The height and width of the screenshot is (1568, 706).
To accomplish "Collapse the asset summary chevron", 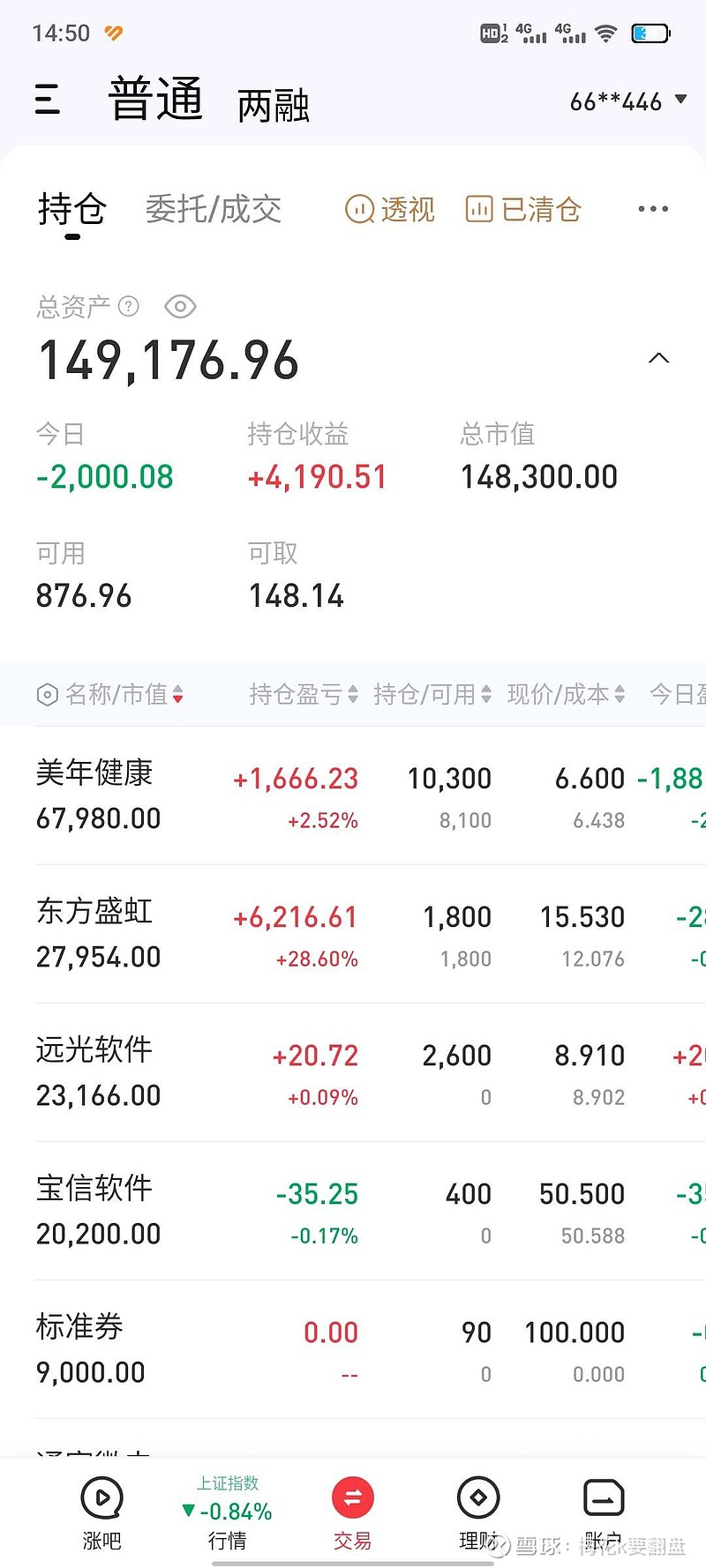I will (659, 358).
